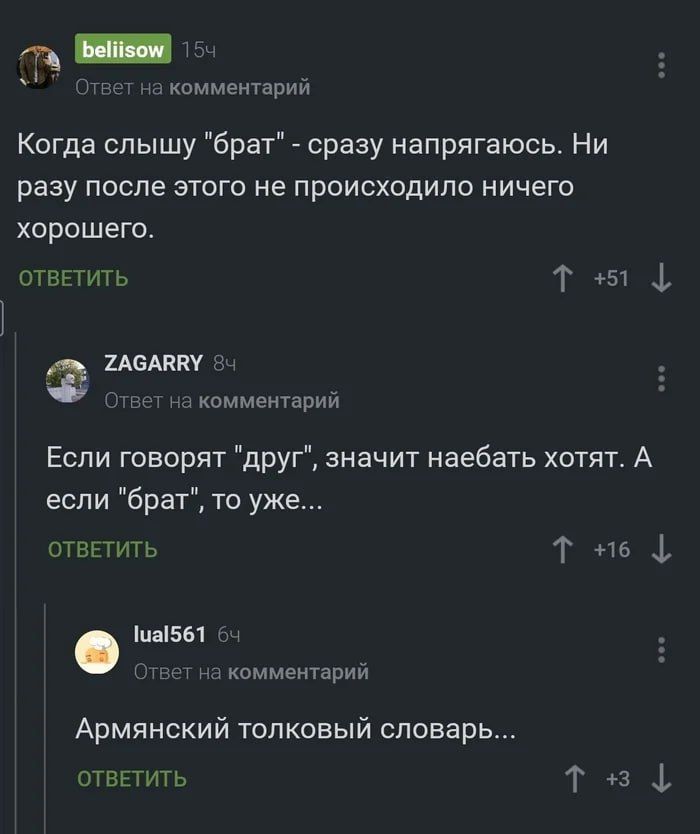Downvote ZAGARRY's comment
This screenshot has height=834, width=700.
[x=661, y=549]
